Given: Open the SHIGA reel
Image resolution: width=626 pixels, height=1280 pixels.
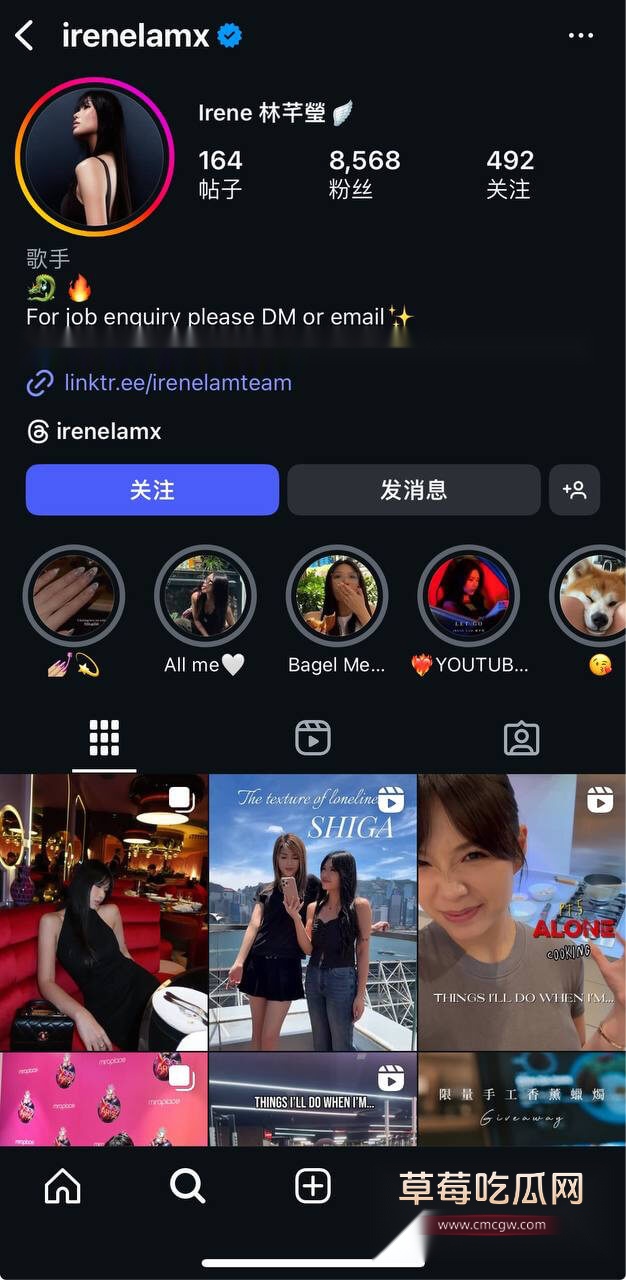Looking at the screenshot, I should pyautogui.click(x=312, y=912).
